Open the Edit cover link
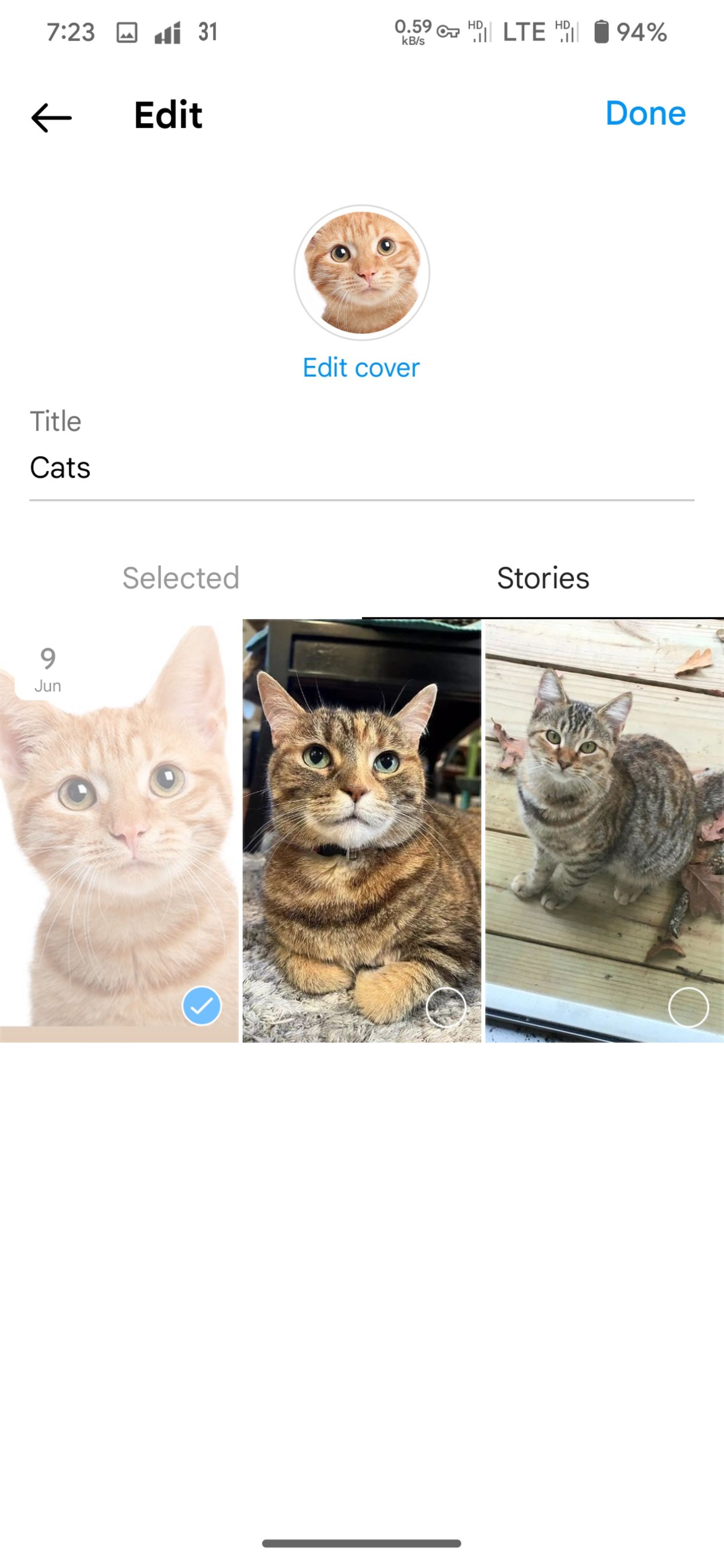The width and height of the screenshot is (724, 1568). click(361, 367)
